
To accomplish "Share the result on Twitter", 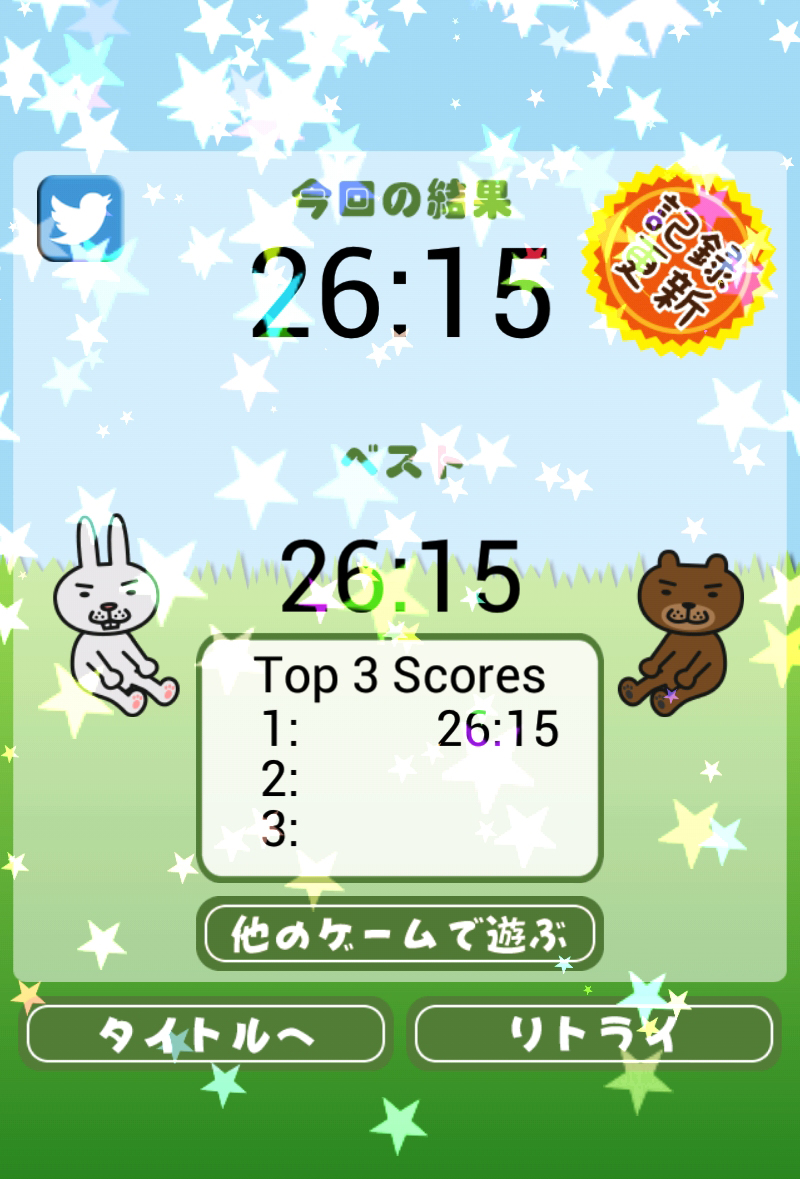I will 80,218.
